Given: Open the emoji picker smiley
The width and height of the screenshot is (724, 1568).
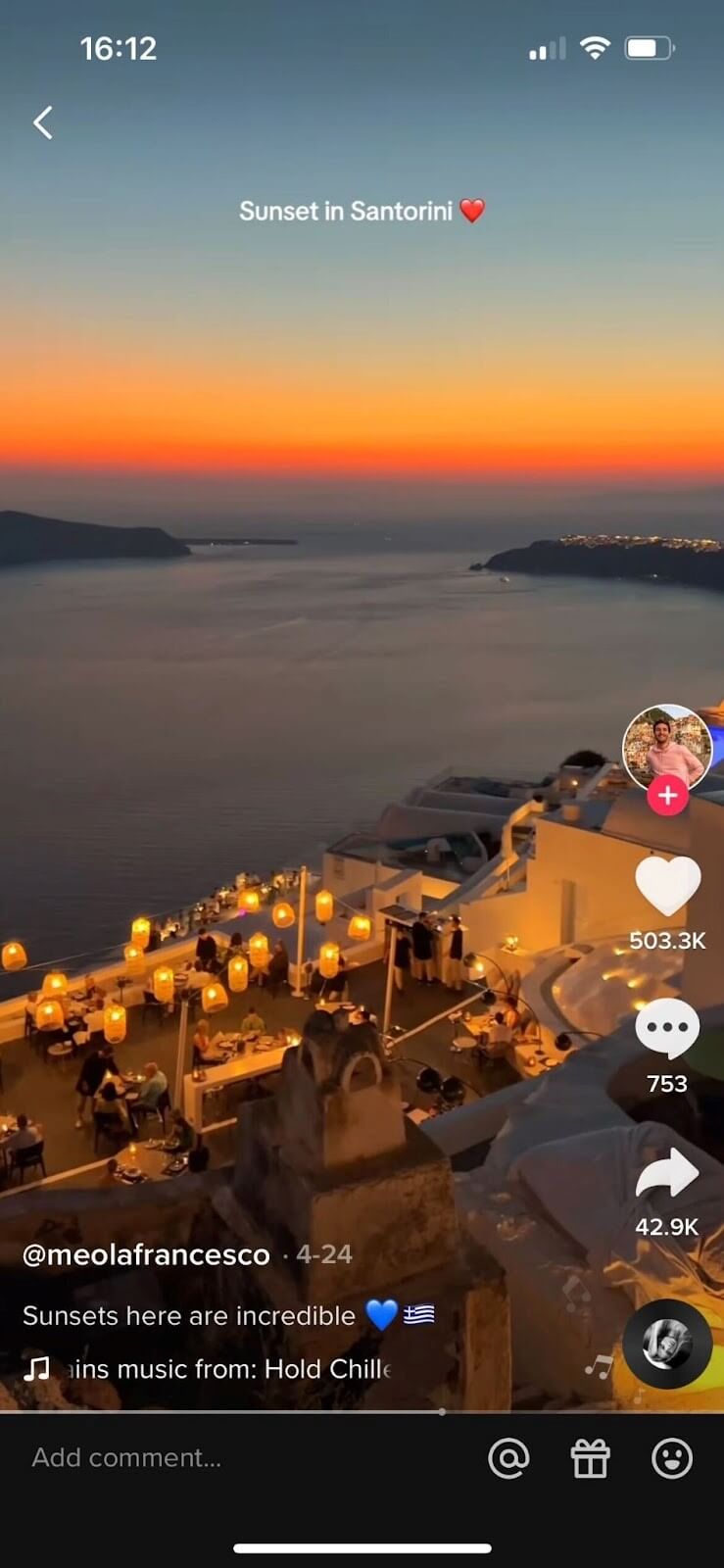Looking at the screenshot, I should [672, 1458].
